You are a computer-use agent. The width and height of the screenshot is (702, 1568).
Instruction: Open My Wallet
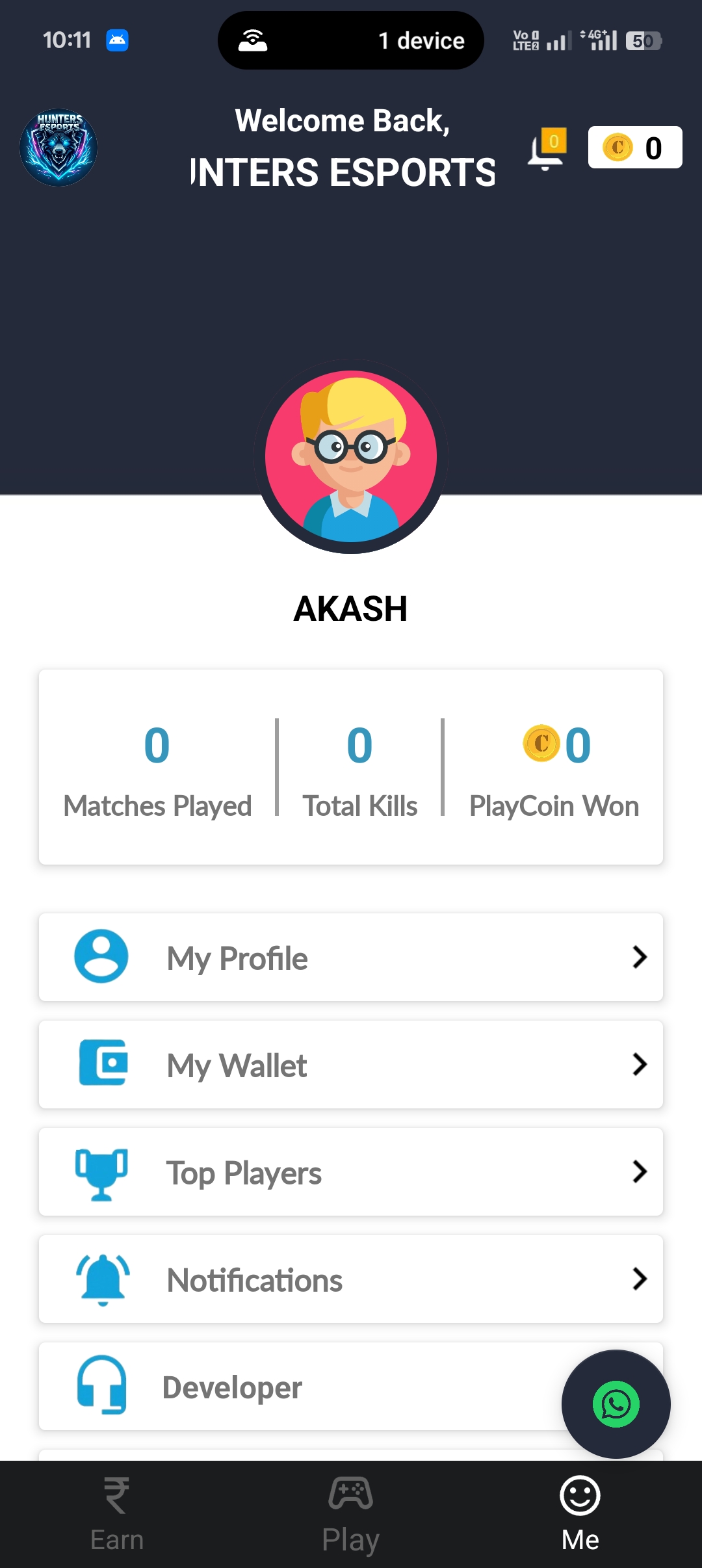[351, 1065]
